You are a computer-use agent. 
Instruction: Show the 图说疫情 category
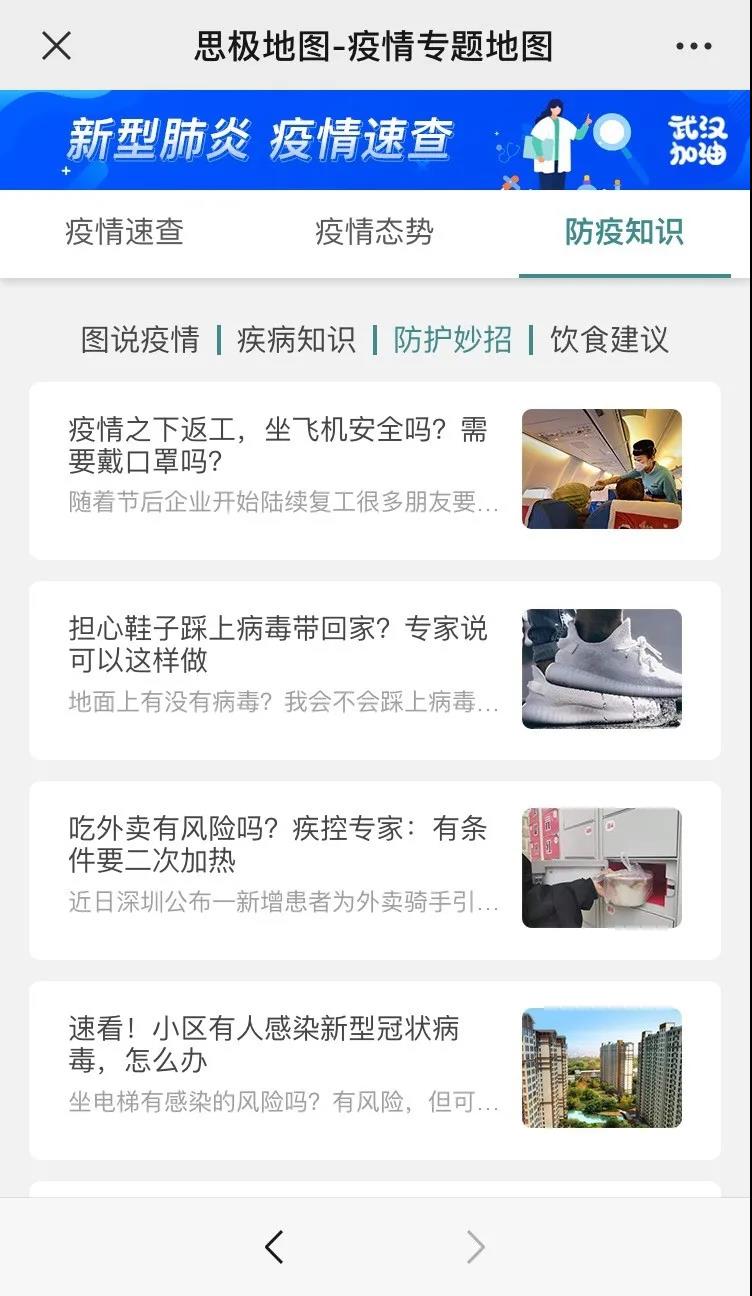coord(140,340)
